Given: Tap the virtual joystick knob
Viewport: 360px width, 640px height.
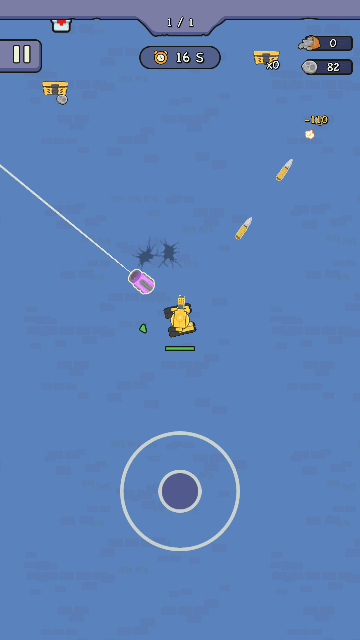Looking at the screenshot, I should pyautogui.click(x=180, y=491).
